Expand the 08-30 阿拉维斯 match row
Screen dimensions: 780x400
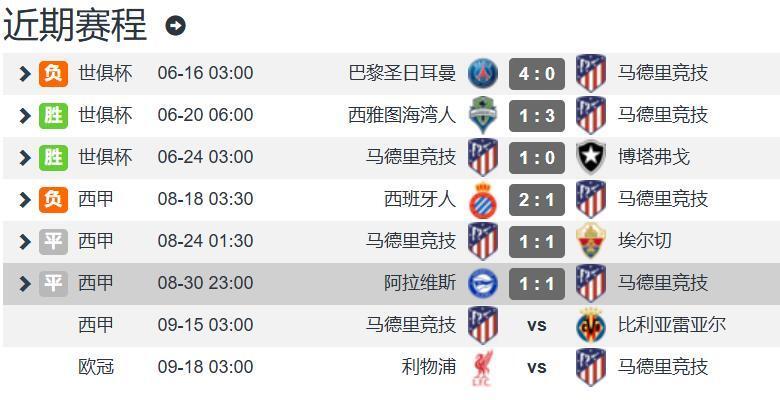point(25,283)
